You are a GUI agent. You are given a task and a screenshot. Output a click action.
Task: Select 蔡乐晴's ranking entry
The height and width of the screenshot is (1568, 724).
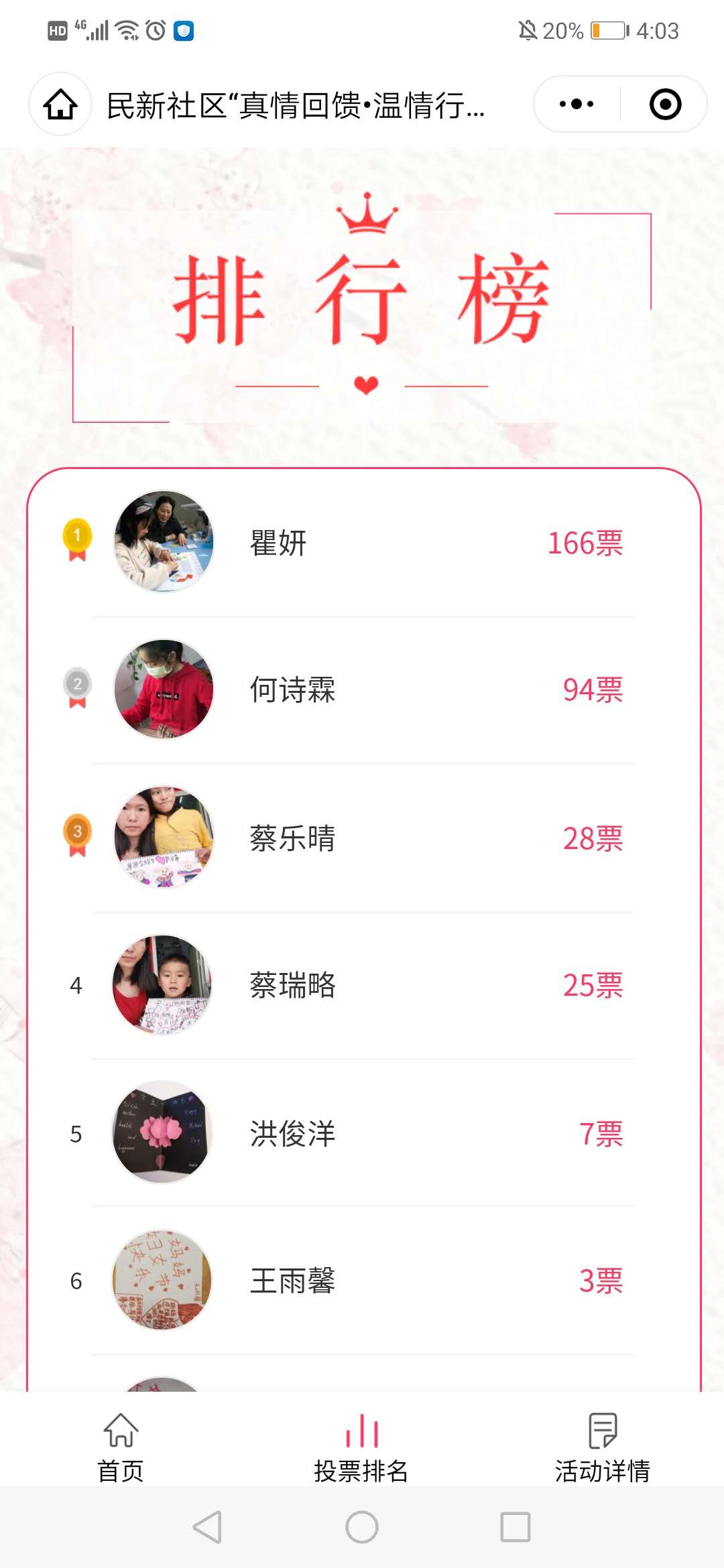(x=363, y=838)
